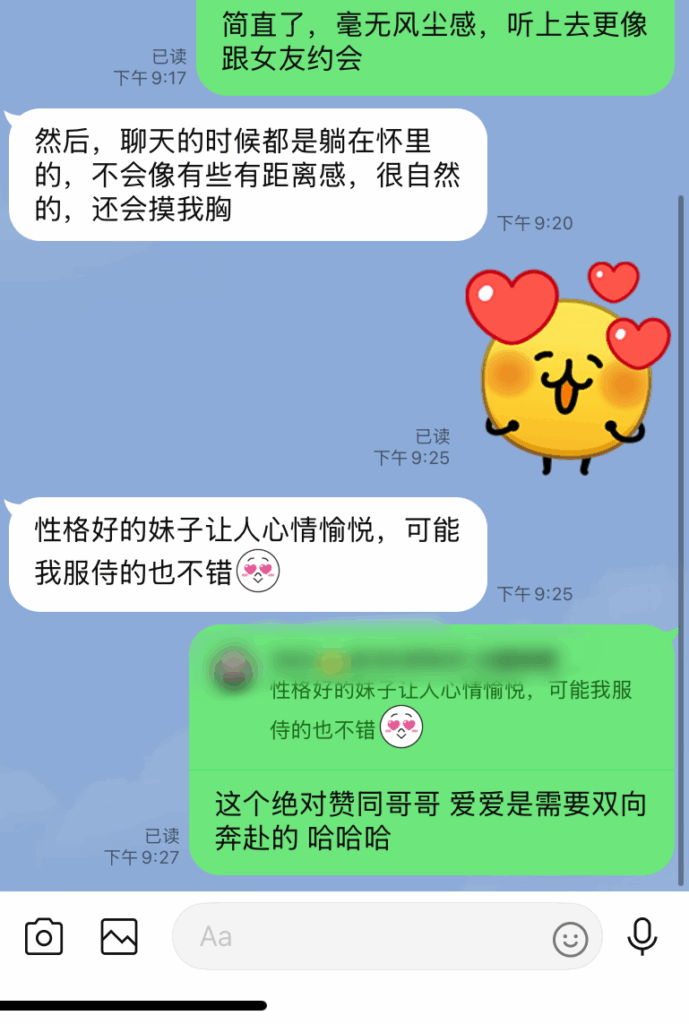
Task: Open the yellow hearts sticker
Action: 566,364
